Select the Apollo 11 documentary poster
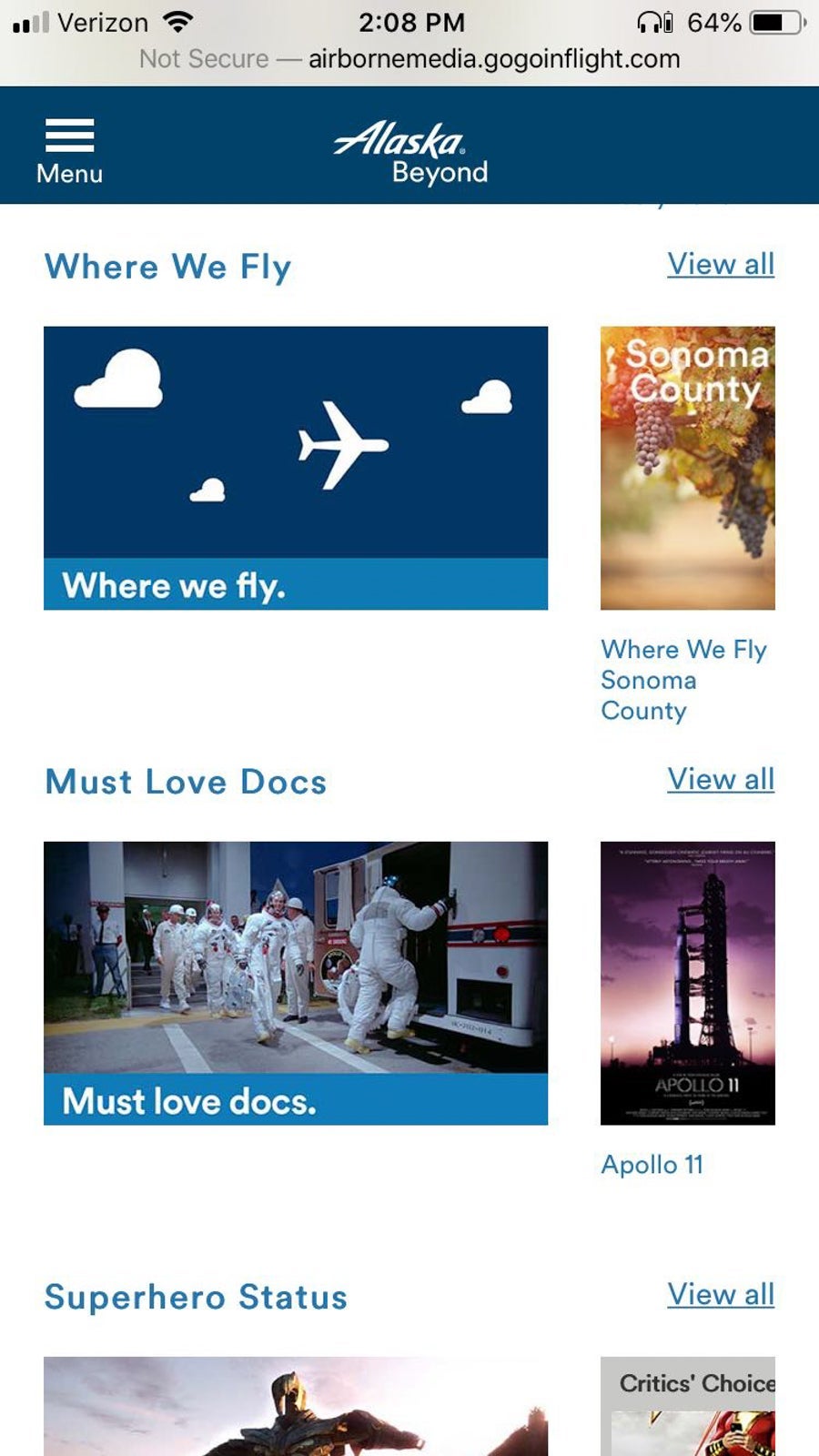Image resolution: width=819 pixels, height=1456 pixels. (688, 983)
